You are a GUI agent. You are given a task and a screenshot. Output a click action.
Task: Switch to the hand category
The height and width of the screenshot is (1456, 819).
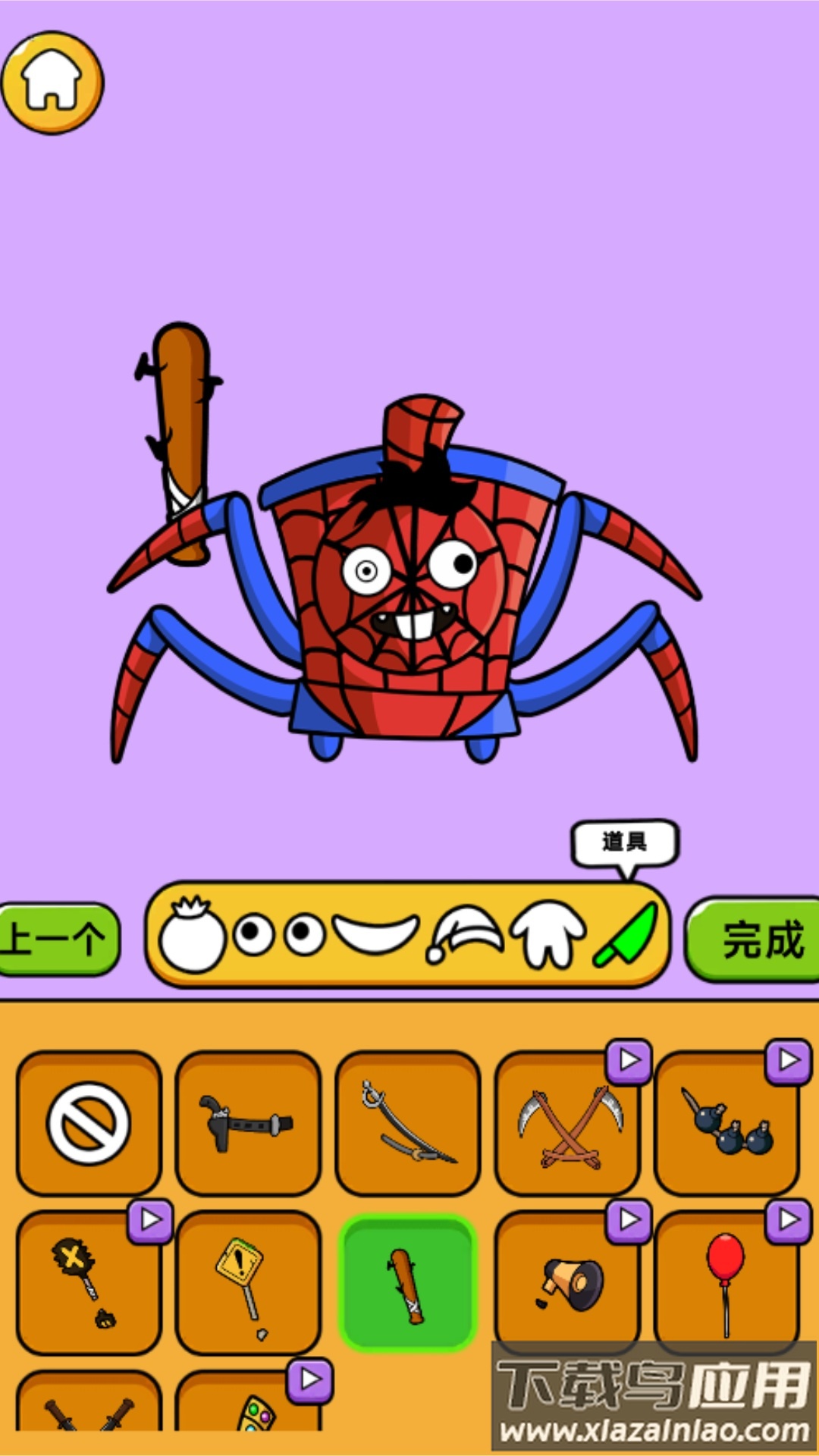tap(548, 934)
